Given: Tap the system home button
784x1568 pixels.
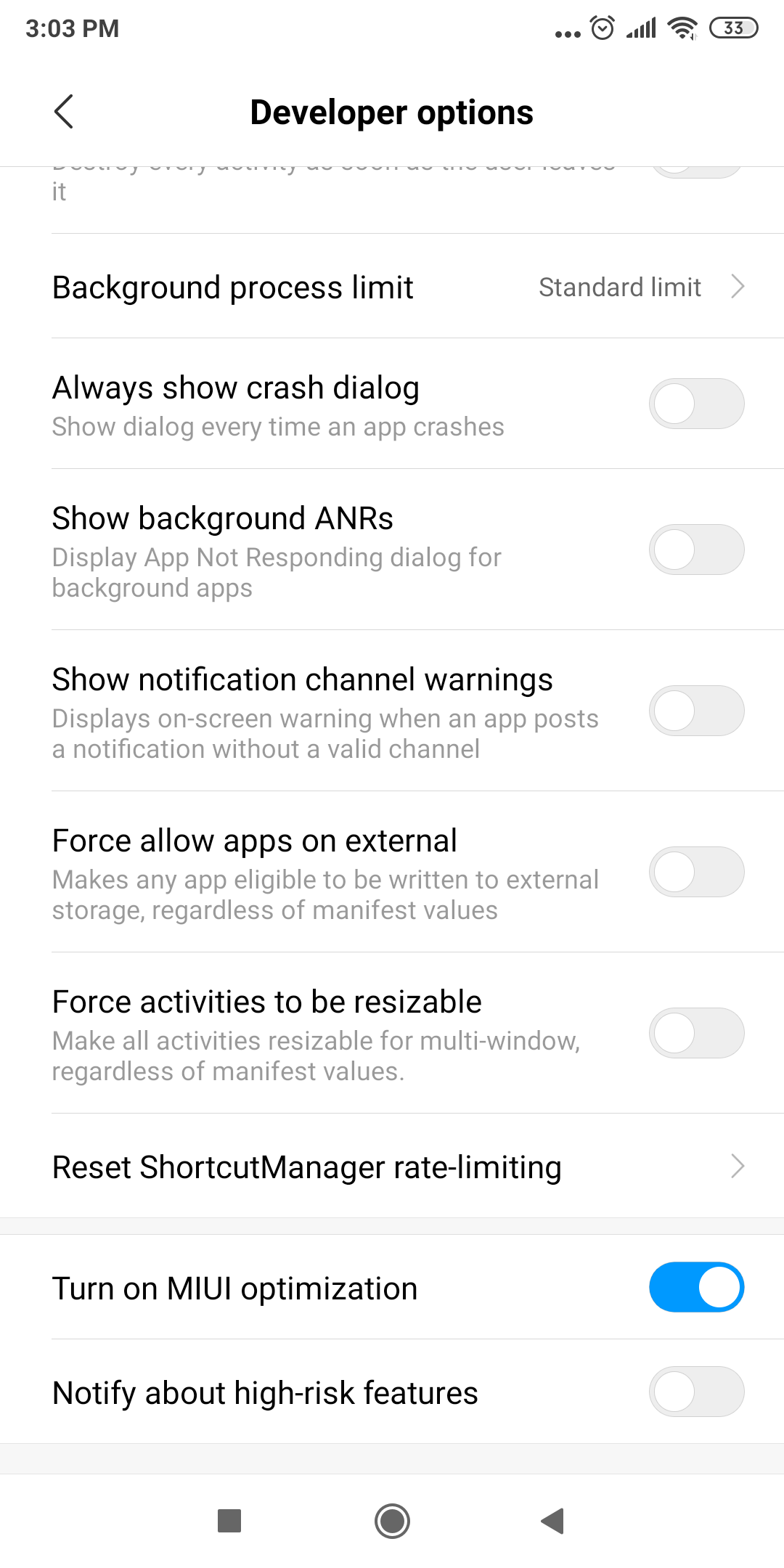Looking at the screenshot, I should [x=392, y=1521].
